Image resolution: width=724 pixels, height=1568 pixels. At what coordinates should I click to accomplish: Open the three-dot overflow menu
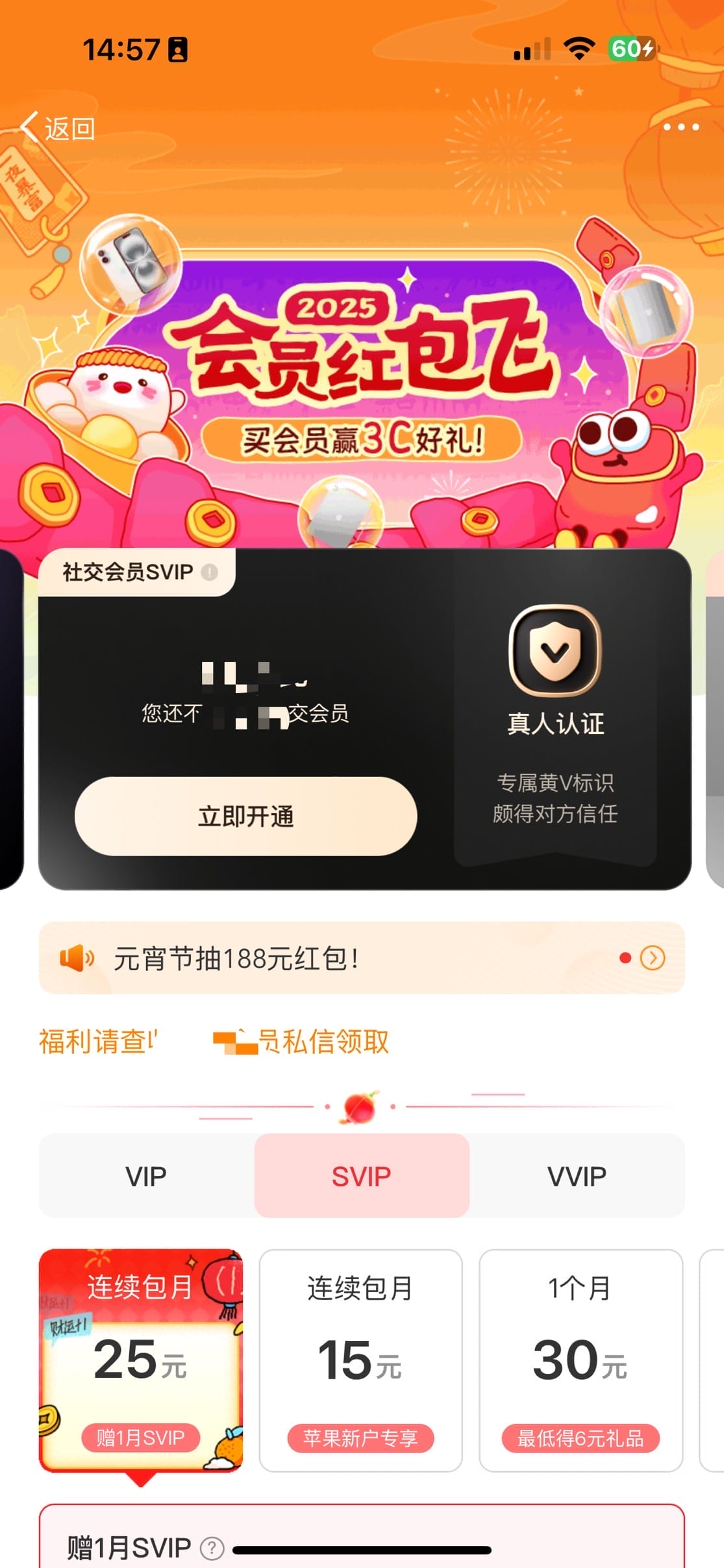pos(680,127)
